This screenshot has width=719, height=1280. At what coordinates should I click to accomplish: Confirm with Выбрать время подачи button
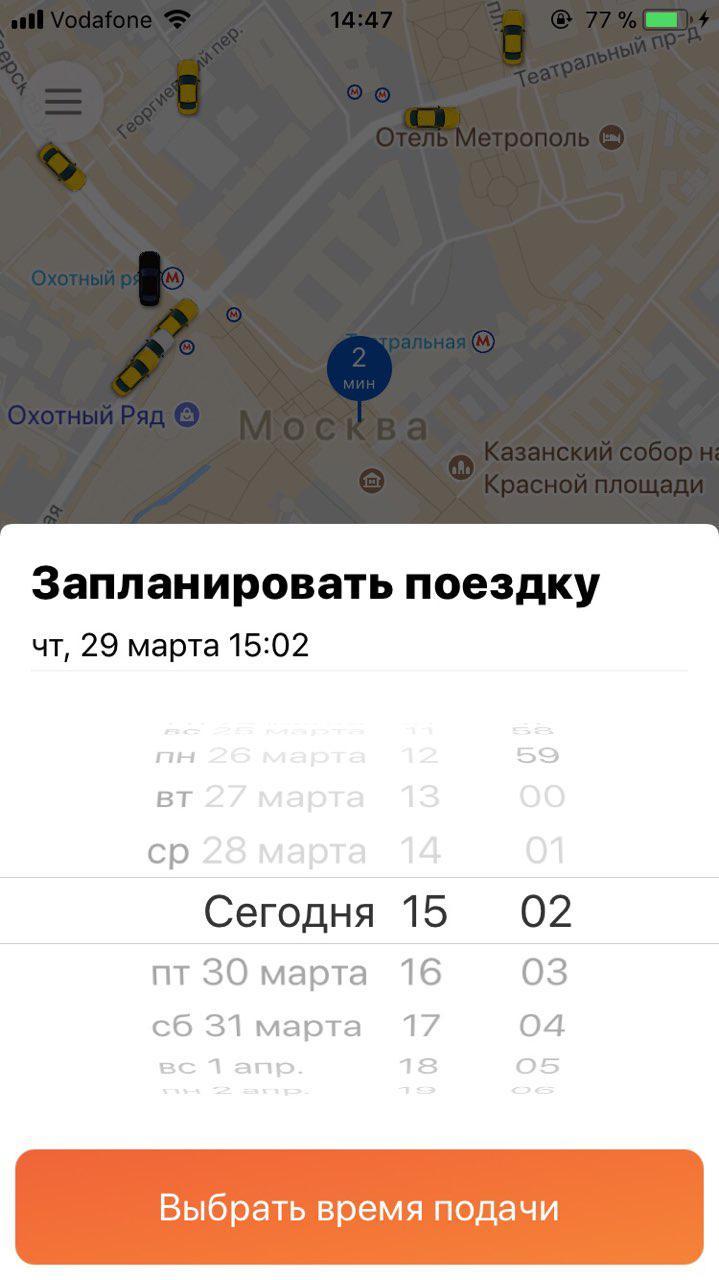pos(359,1207)
